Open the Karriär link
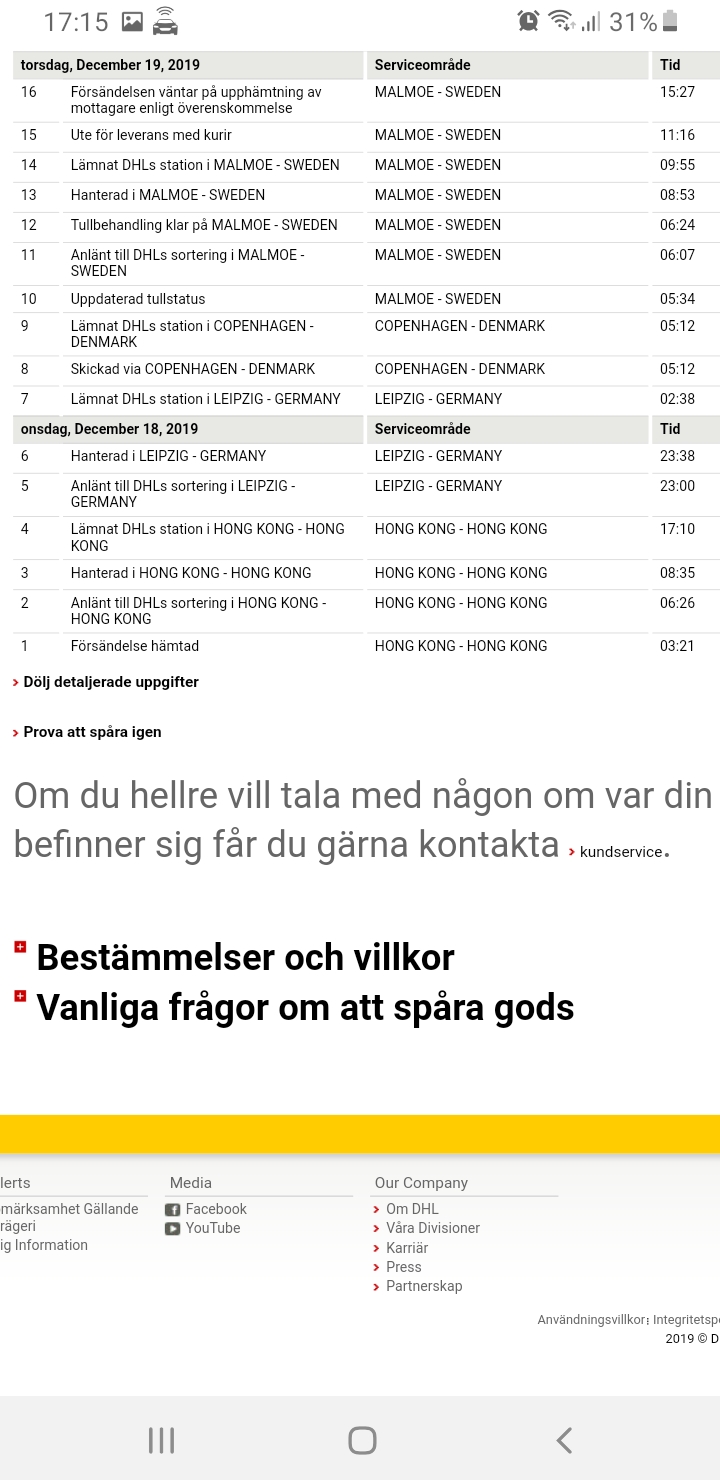Image resolution: width=720 pixels, height=1480 pixels. click(406, 1248)
